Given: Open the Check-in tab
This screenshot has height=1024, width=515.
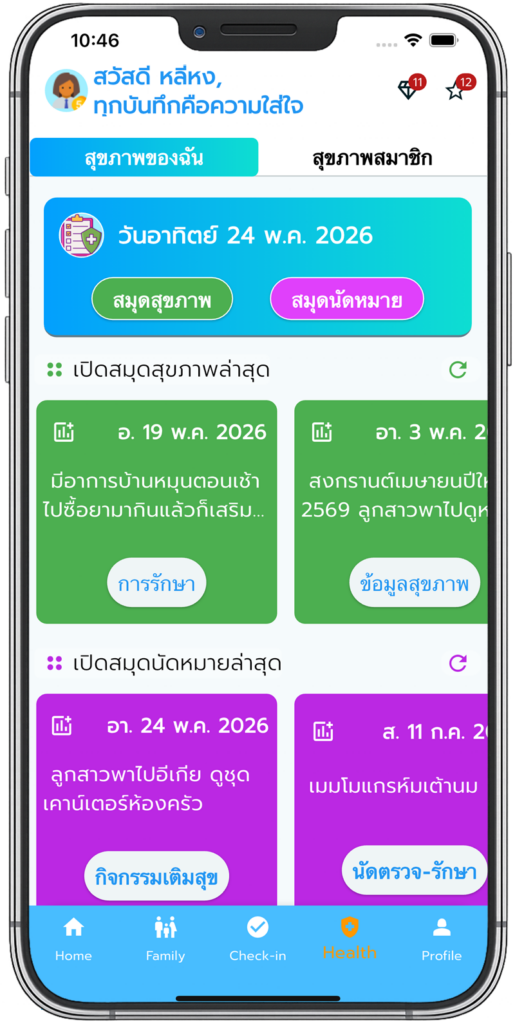Looking at the screenshot, I should [x=257, y=939].
